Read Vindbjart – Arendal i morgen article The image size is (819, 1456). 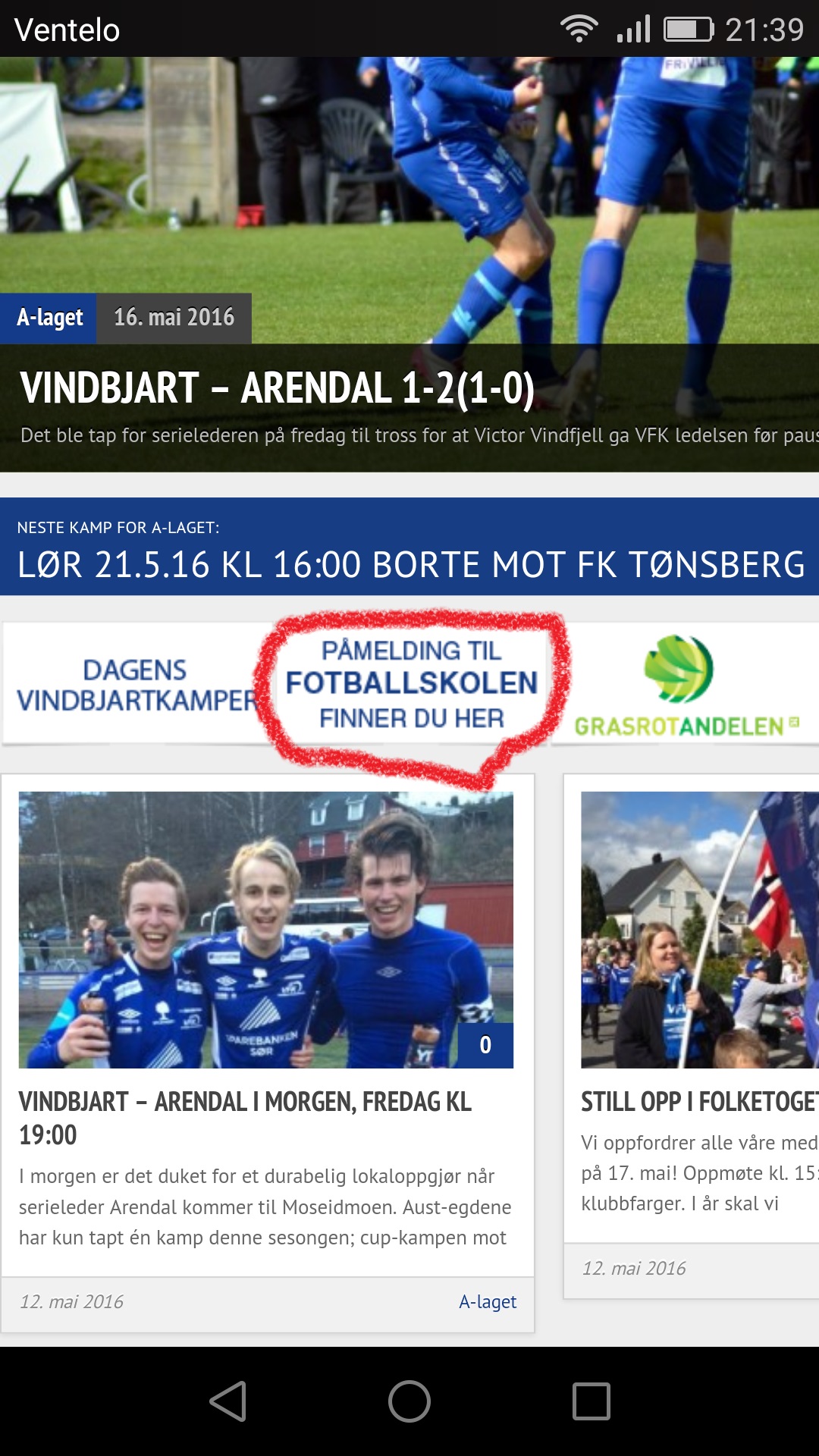pyautogui.click(x=245, y=1117)
